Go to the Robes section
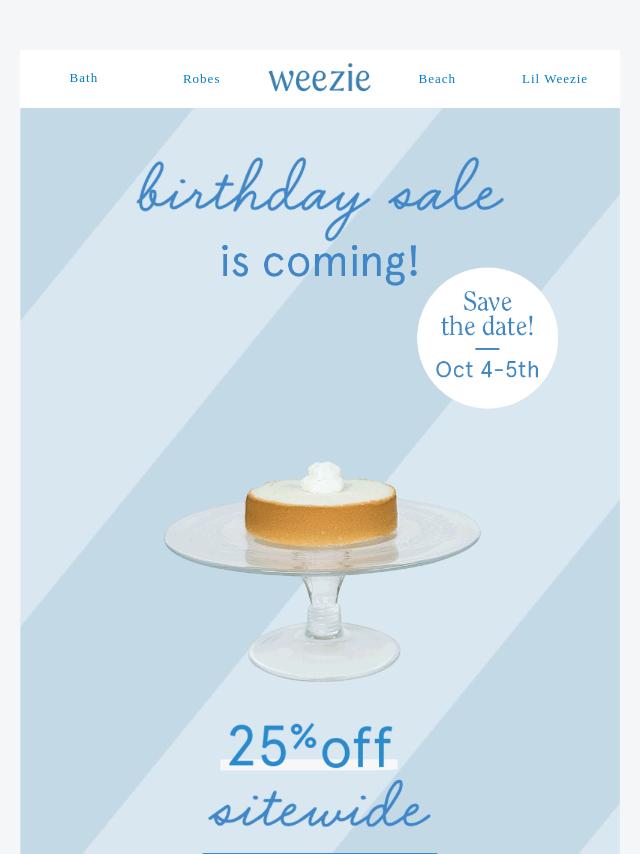Image resolution: width=640 pixels, height=854 pixels. click(x=201, y=79)
